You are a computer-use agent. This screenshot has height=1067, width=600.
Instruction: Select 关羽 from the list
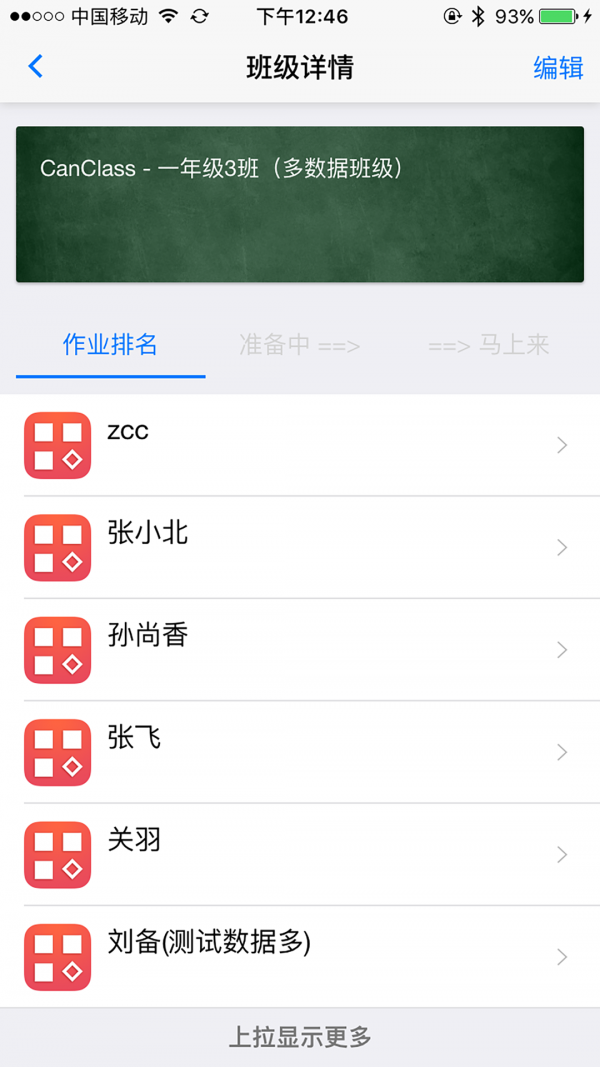[300, 854]
